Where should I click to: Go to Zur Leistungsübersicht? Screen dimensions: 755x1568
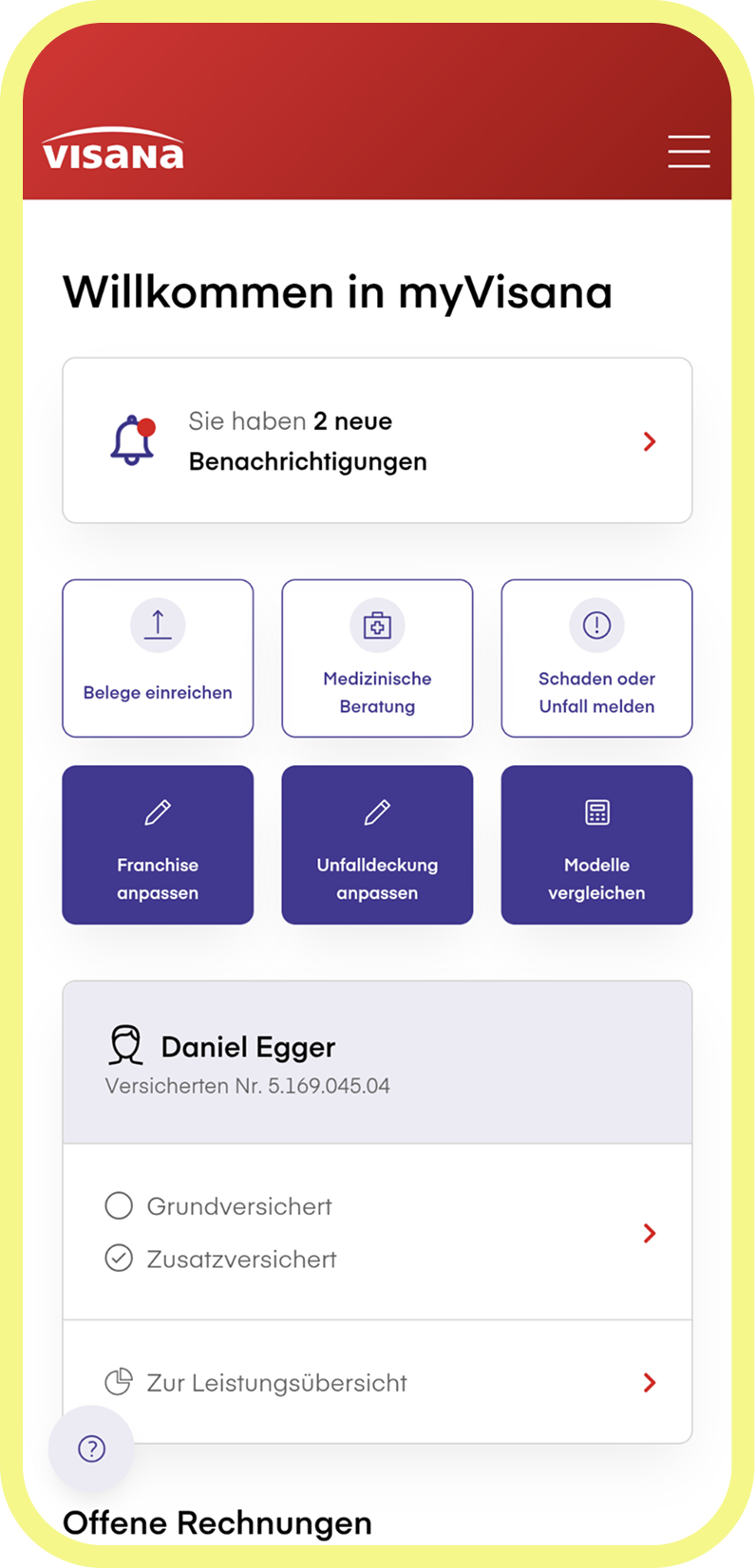coord(377,1382)
